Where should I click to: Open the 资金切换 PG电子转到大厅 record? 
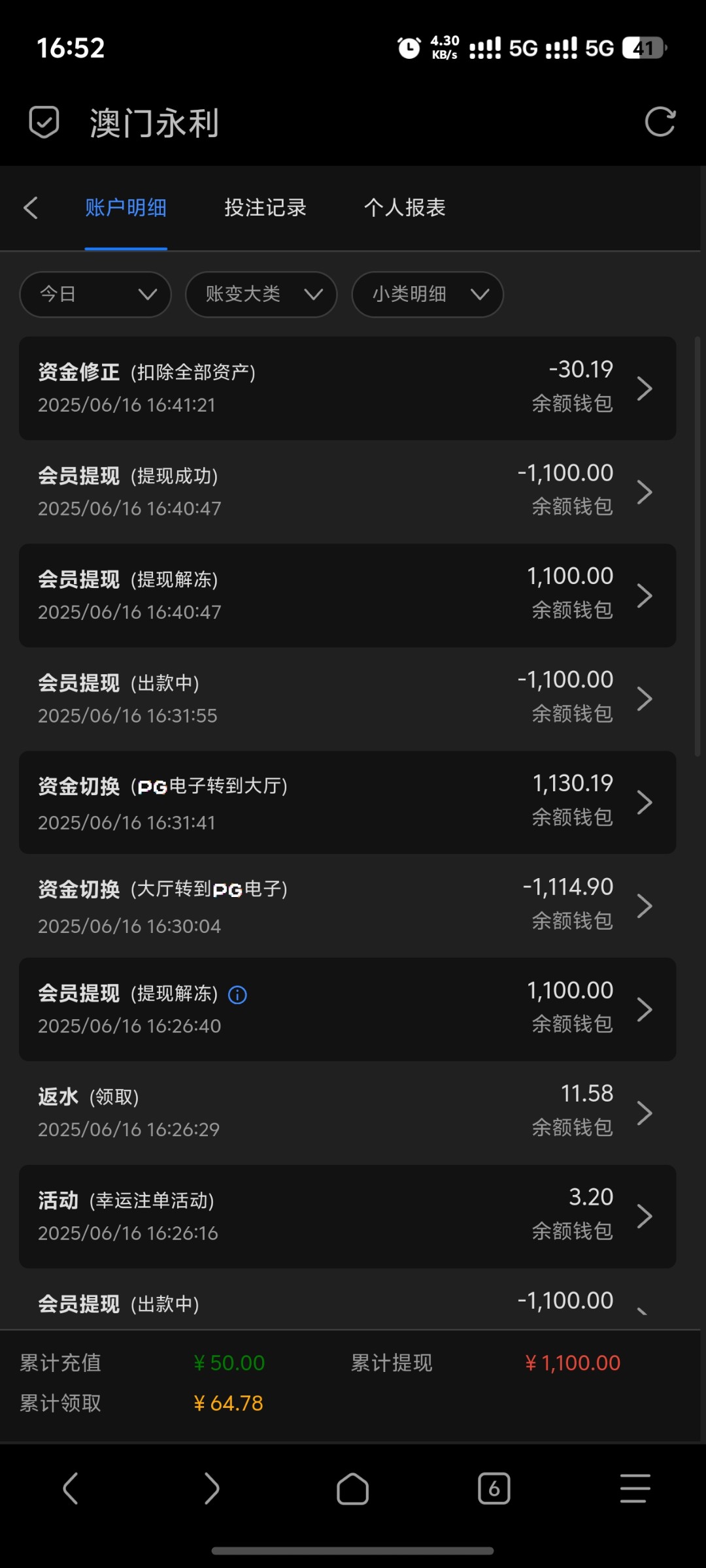pyautogui.click(x=346, y=802)
